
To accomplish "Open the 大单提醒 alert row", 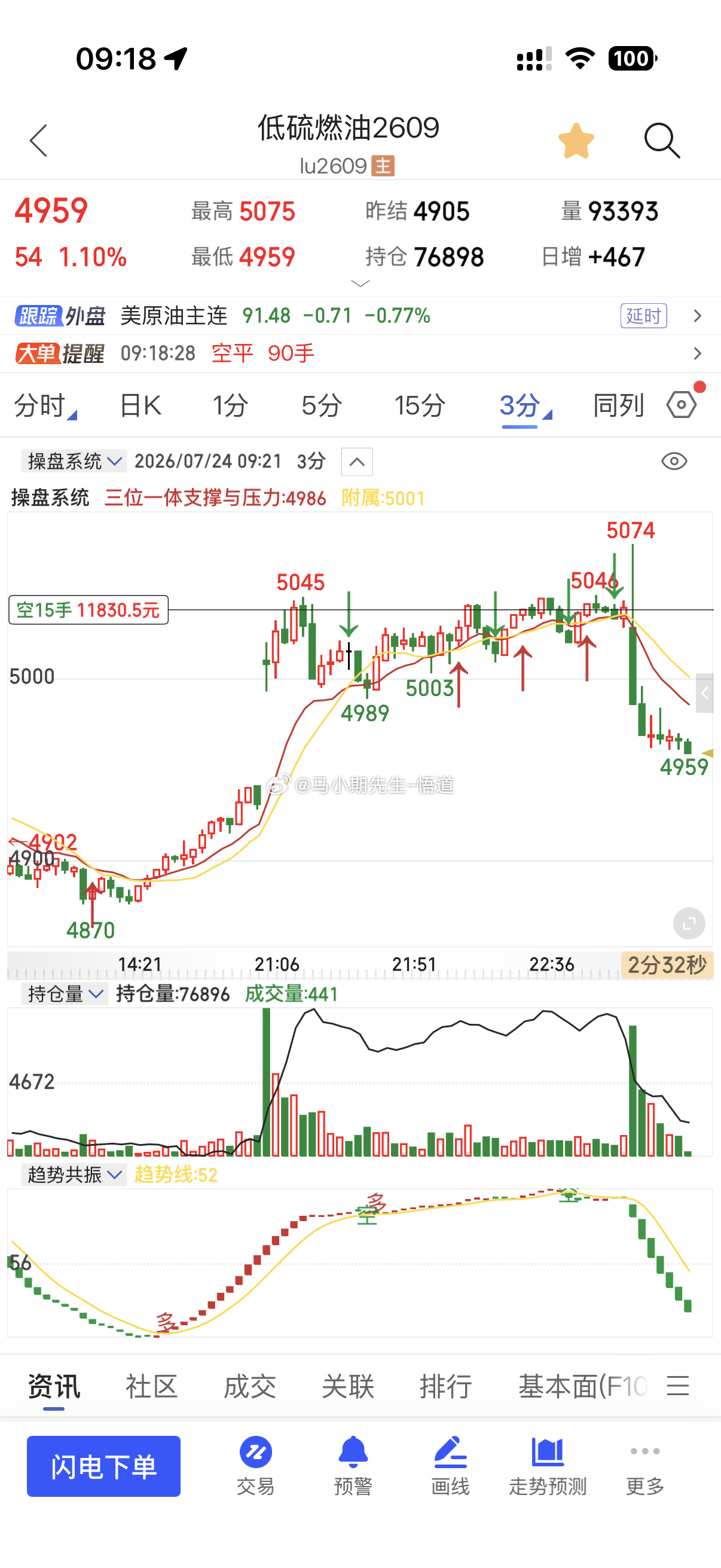I will click(360, 353).
